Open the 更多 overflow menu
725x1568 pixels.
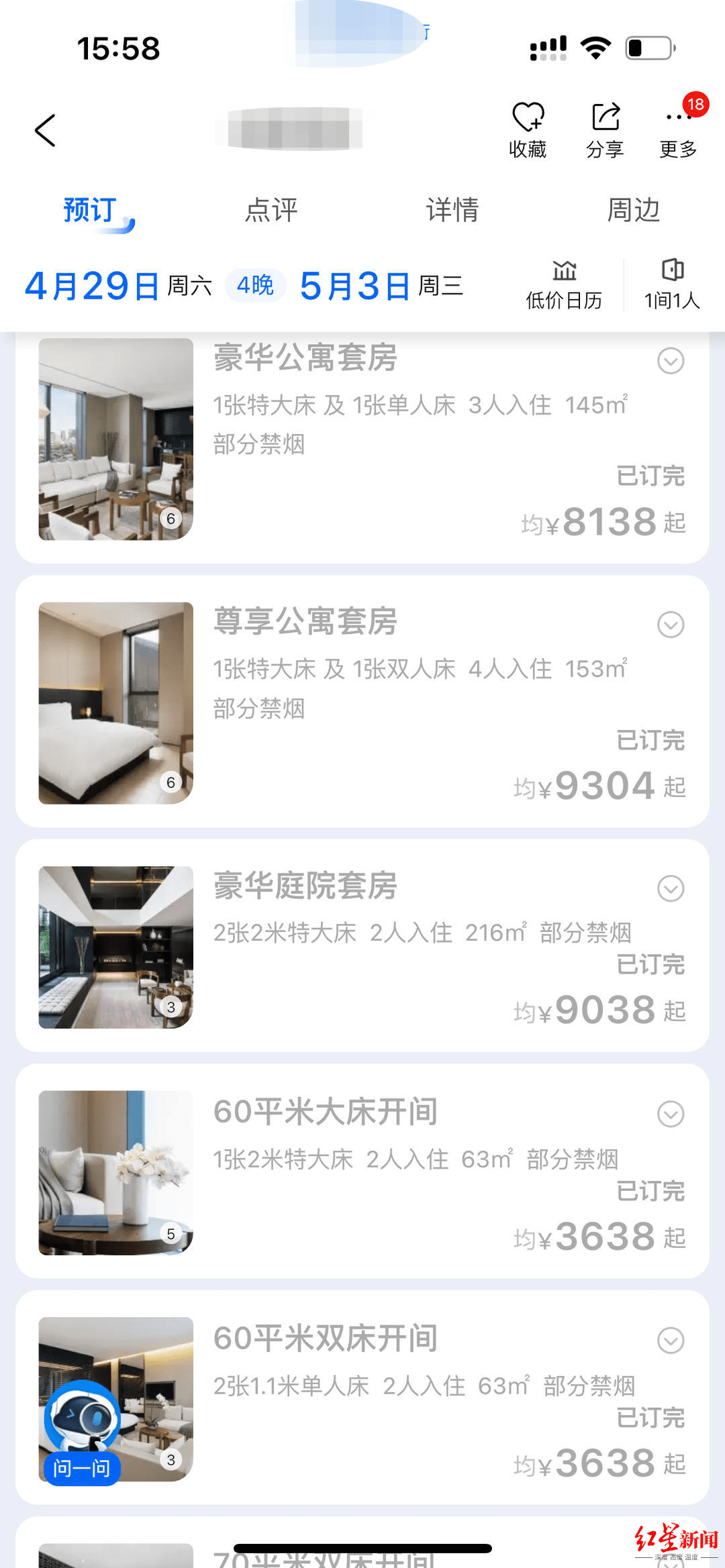(x=678, y=130)
